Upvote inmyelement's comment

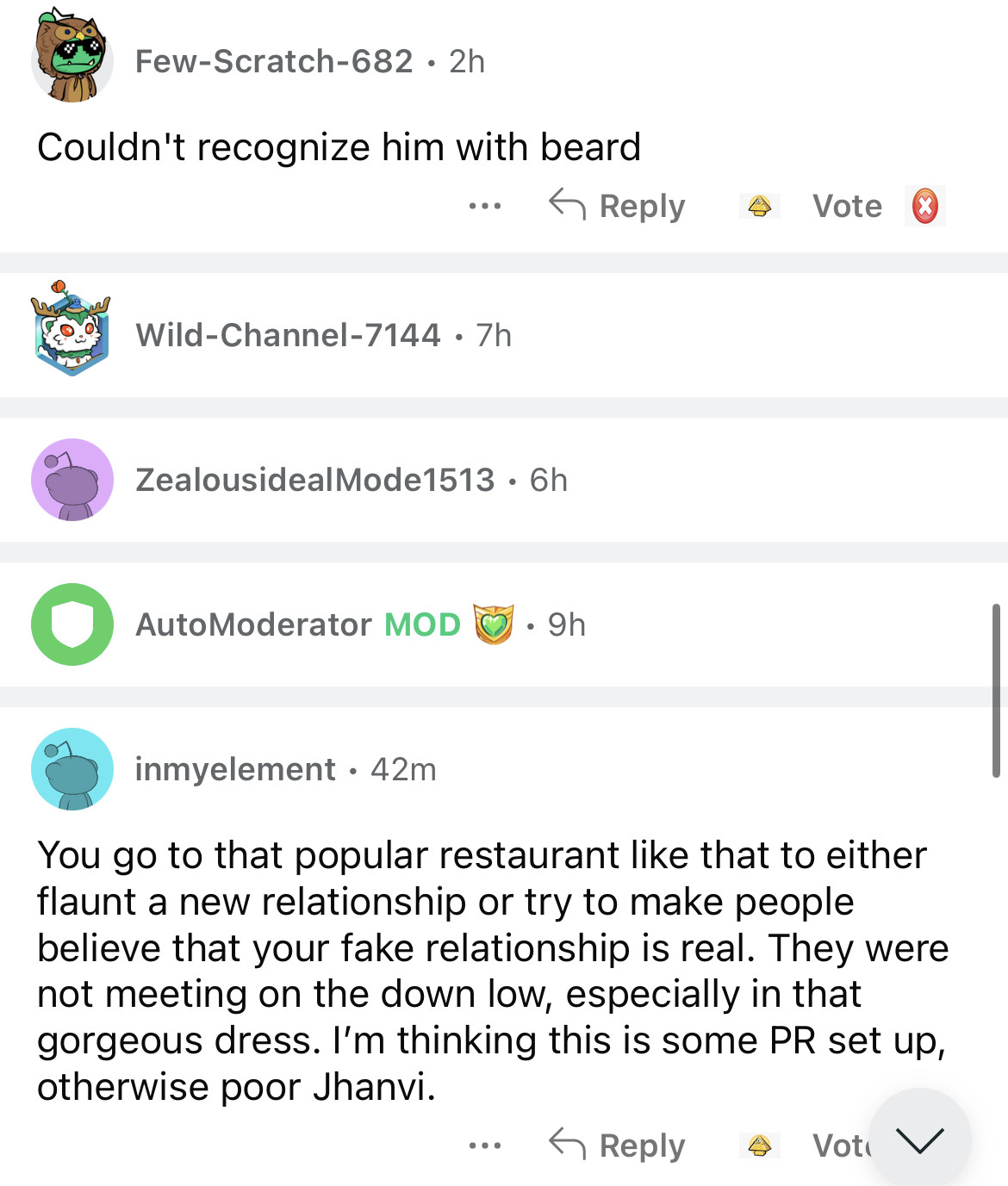pos(759,1146)
